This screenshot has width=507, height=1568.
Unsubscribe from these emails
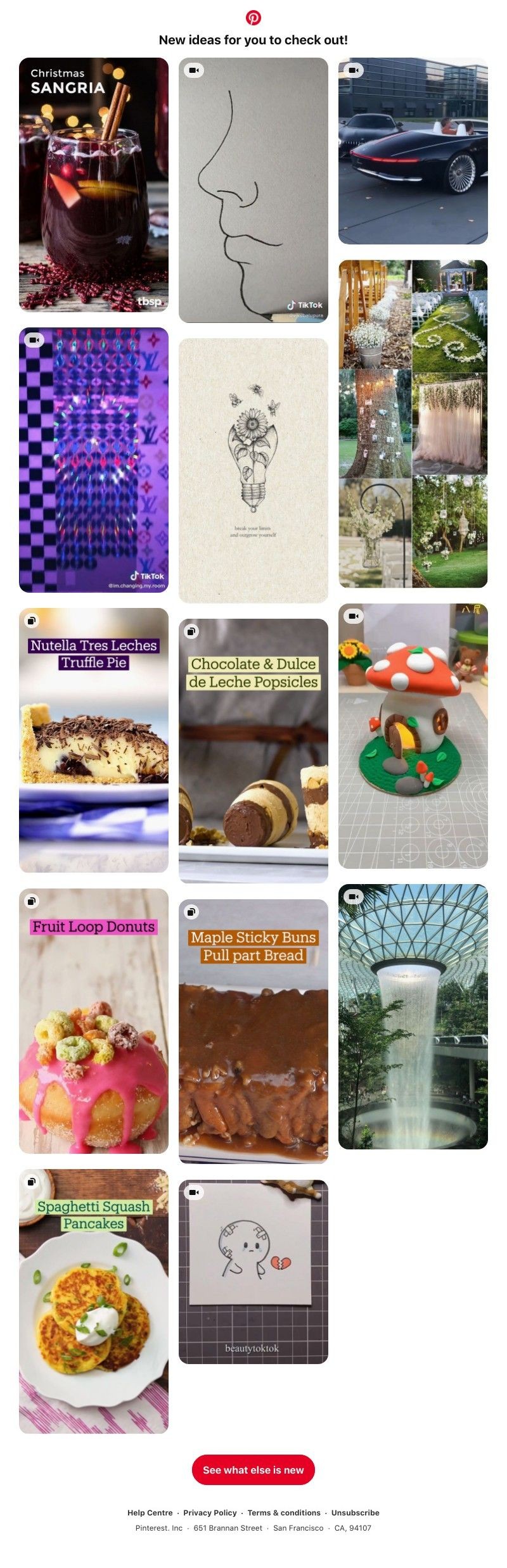click(355, 1512)
